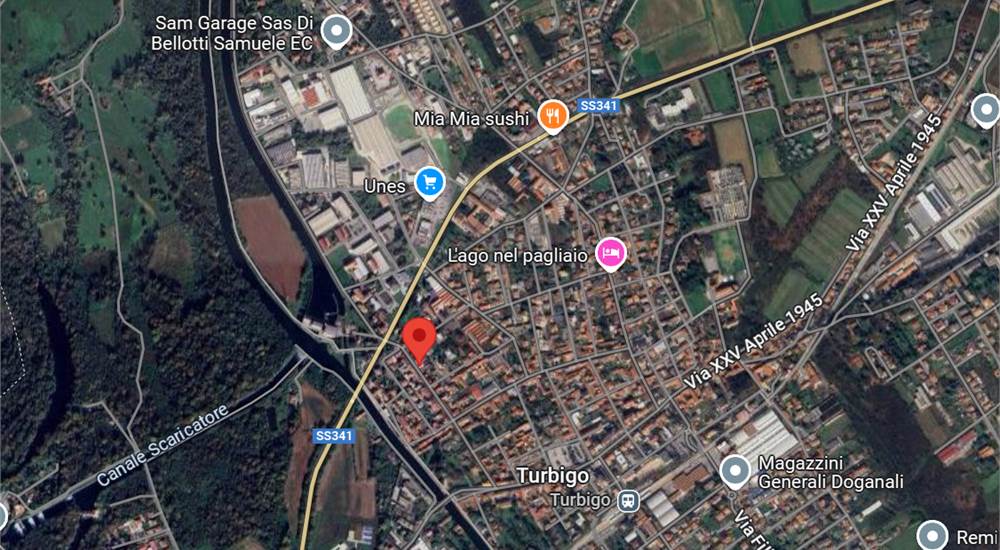The height and width of the screenshot is (550, 1000).
Task: Tap the Magazzini Generali Doganali marker
Action: (736, 471)
